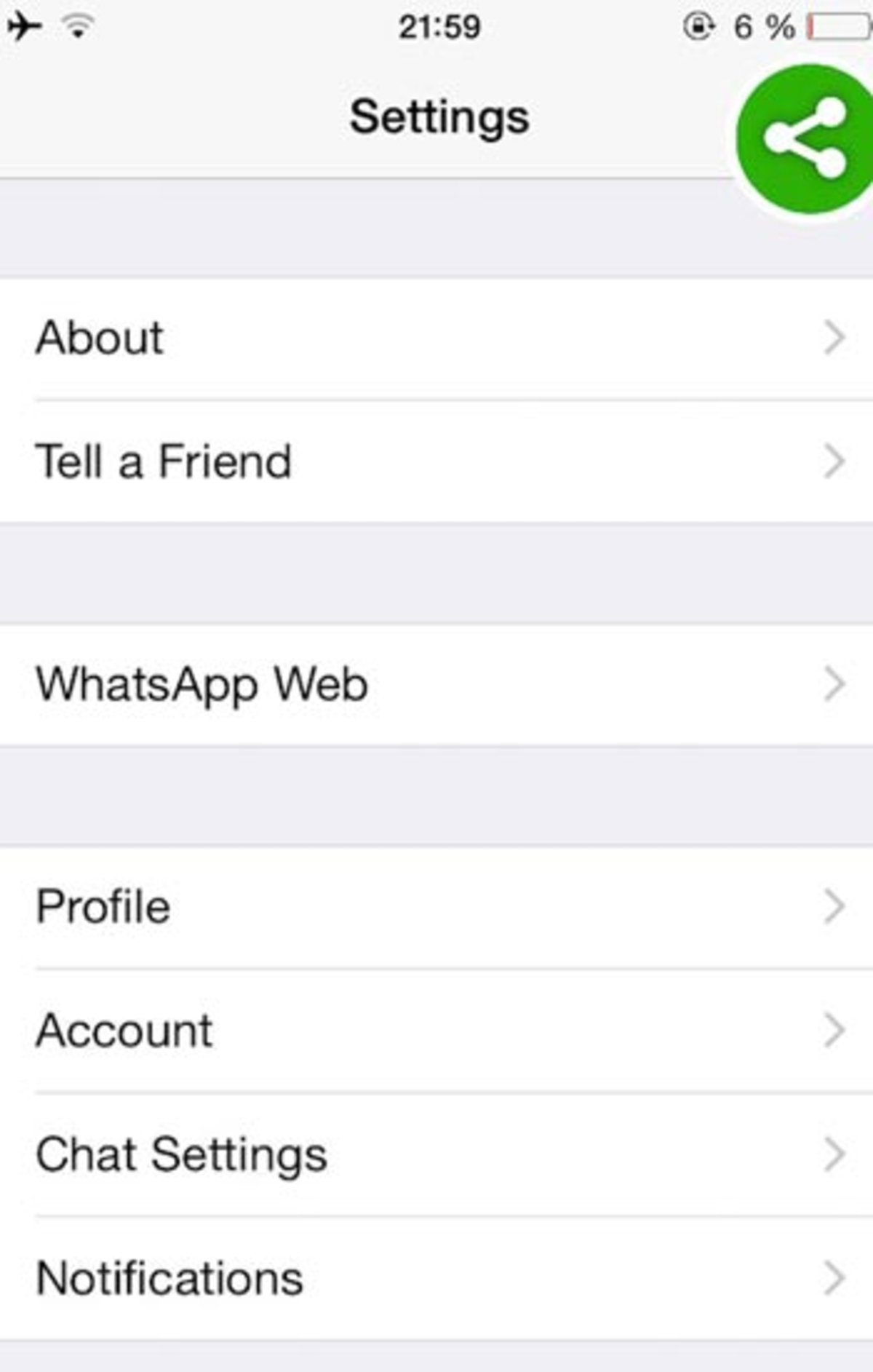This screenshot has height=1372, width=873.
Task: Open the About page
Action: (x=98, y=337)
